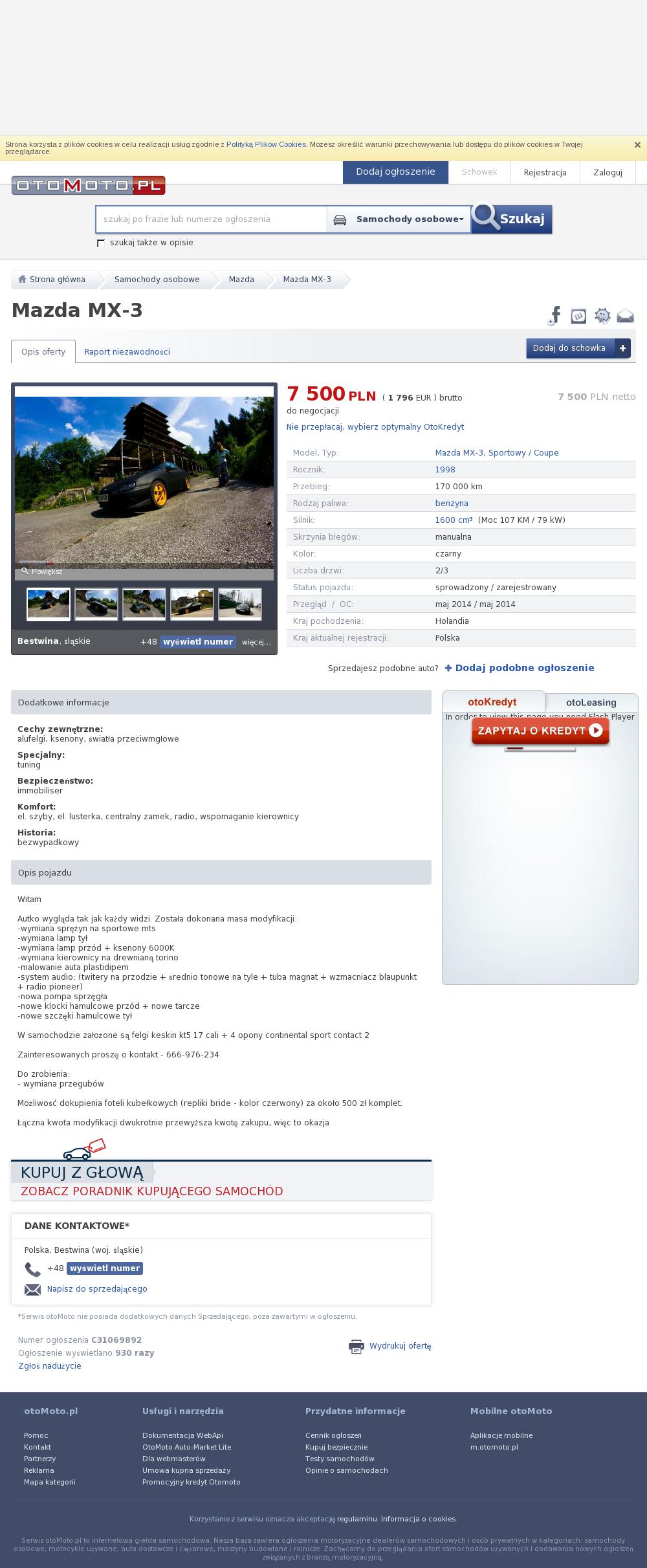Screen dimensions: 647x1568
Task: Dismiss the cookies notice banner
Action: click(637, 145)
